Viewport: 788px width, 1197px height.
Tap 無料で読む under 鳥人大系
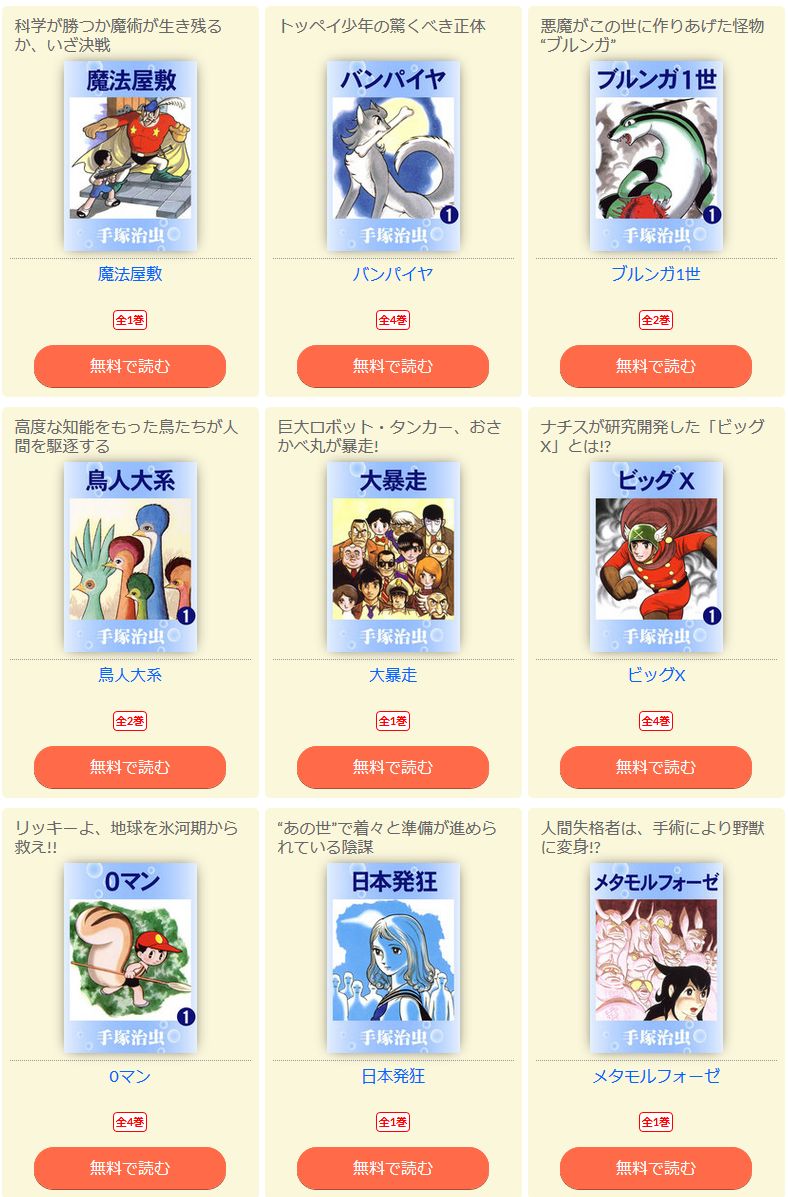pyautogui.click(x=130, y=767)
